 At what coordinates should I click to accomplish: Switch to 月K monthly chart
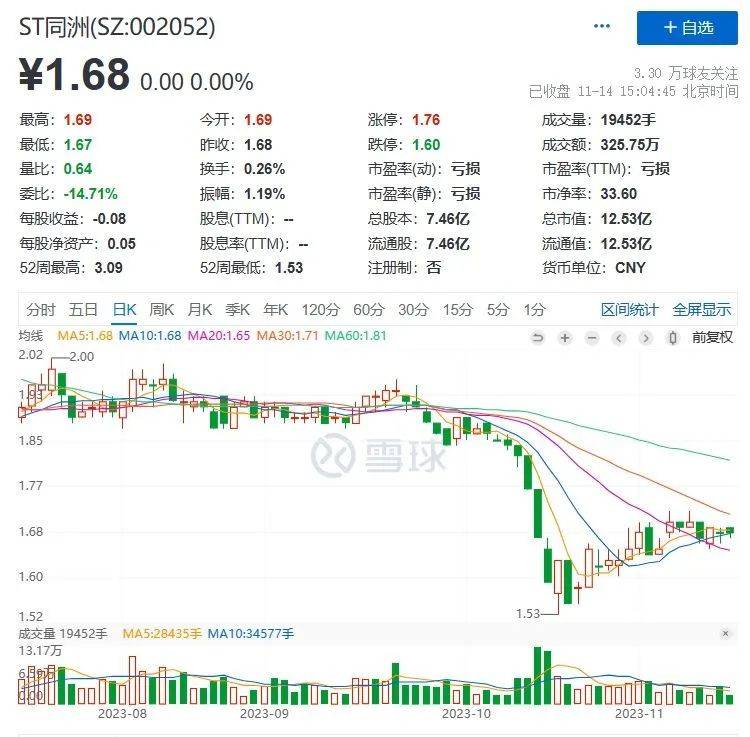point(200,310)
